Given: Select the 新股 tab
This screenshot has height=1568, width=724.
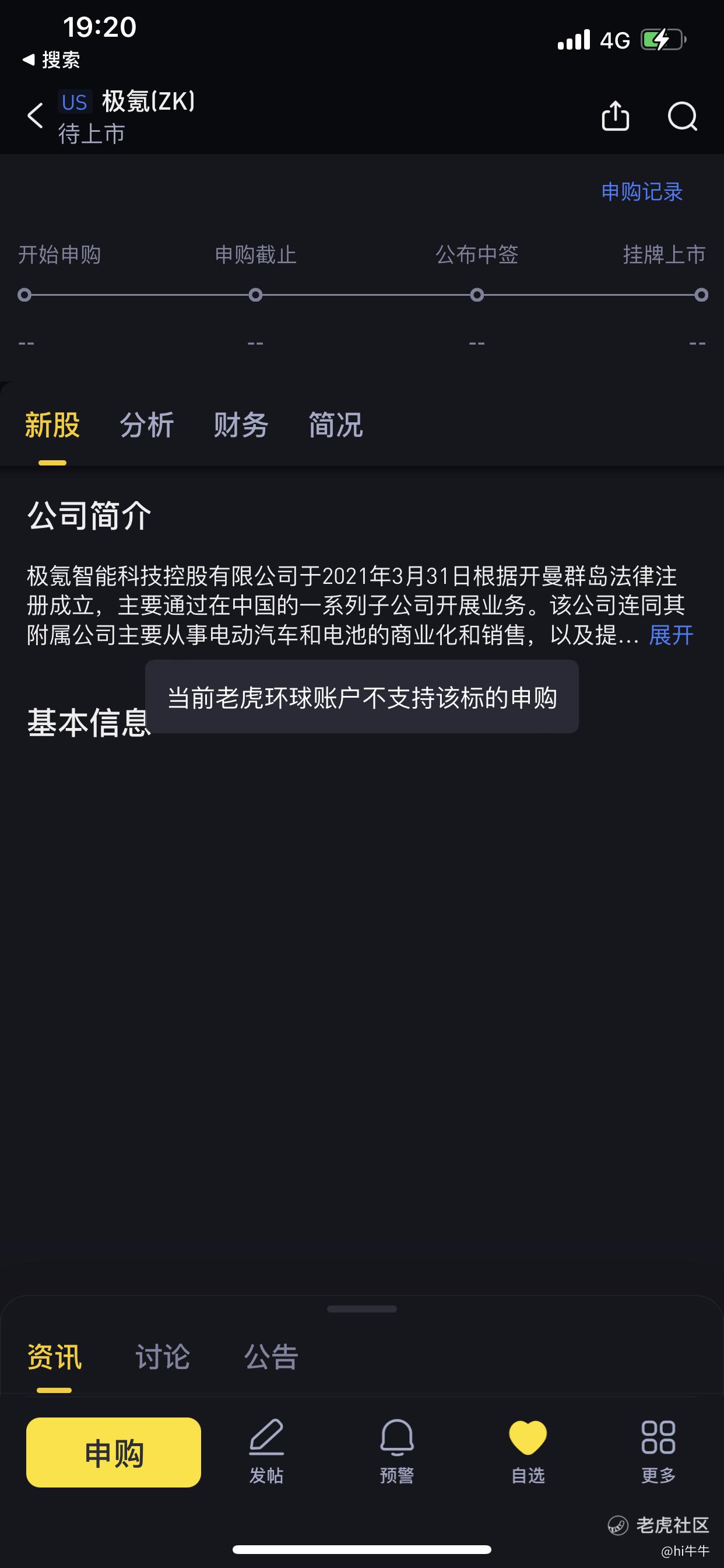Looking at the screenshot, I should click(x=52, y=425).
